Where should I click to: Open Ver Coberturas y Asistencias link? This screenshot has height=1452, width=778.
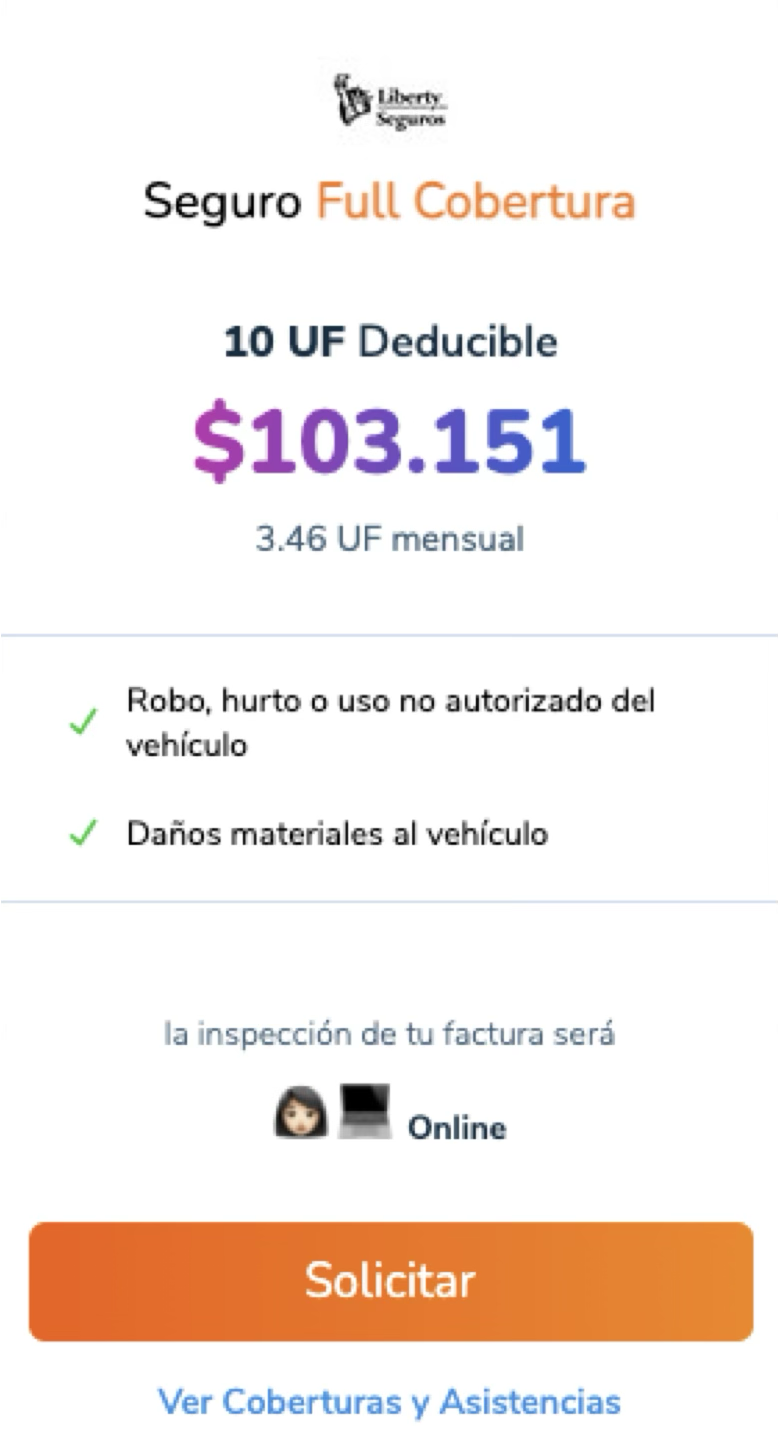389,1401
